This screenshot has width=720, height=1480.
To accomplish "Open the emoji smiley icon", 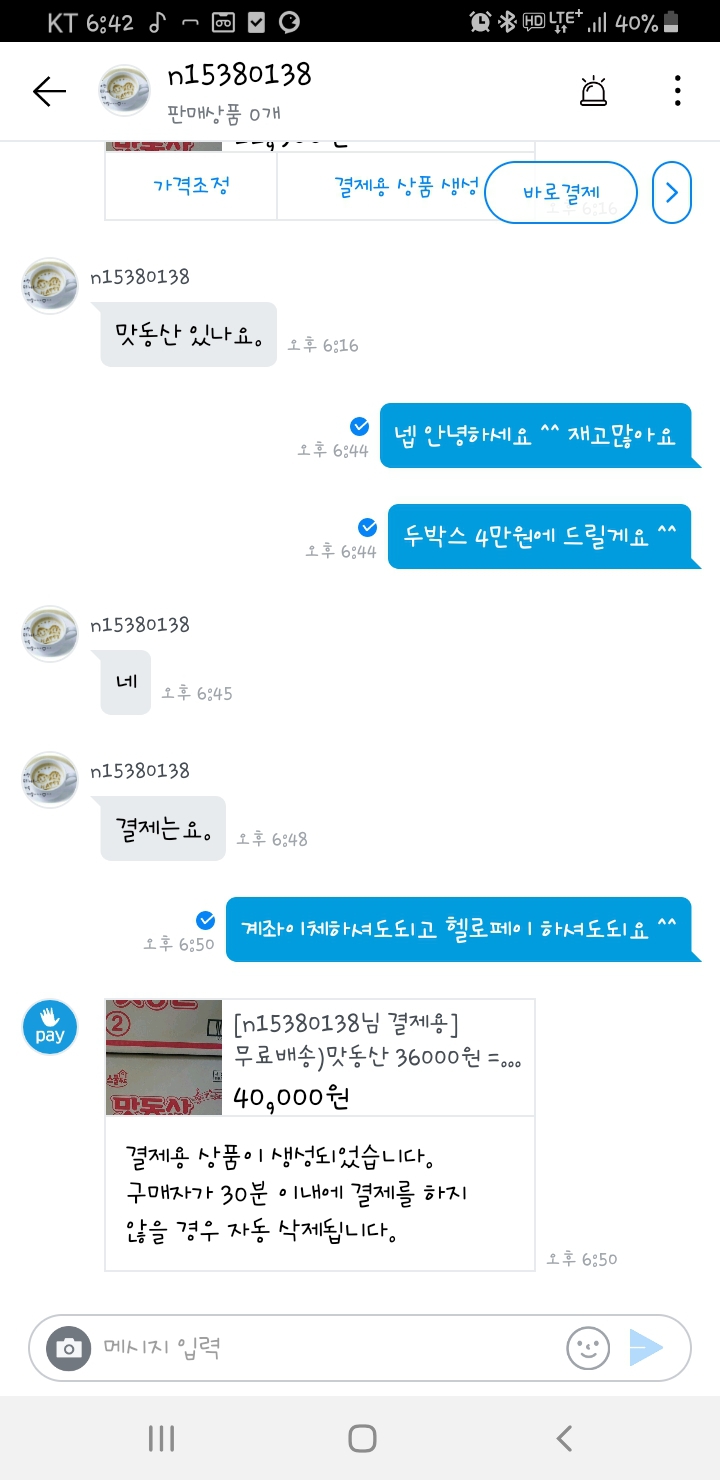I will pos(588,1348).
